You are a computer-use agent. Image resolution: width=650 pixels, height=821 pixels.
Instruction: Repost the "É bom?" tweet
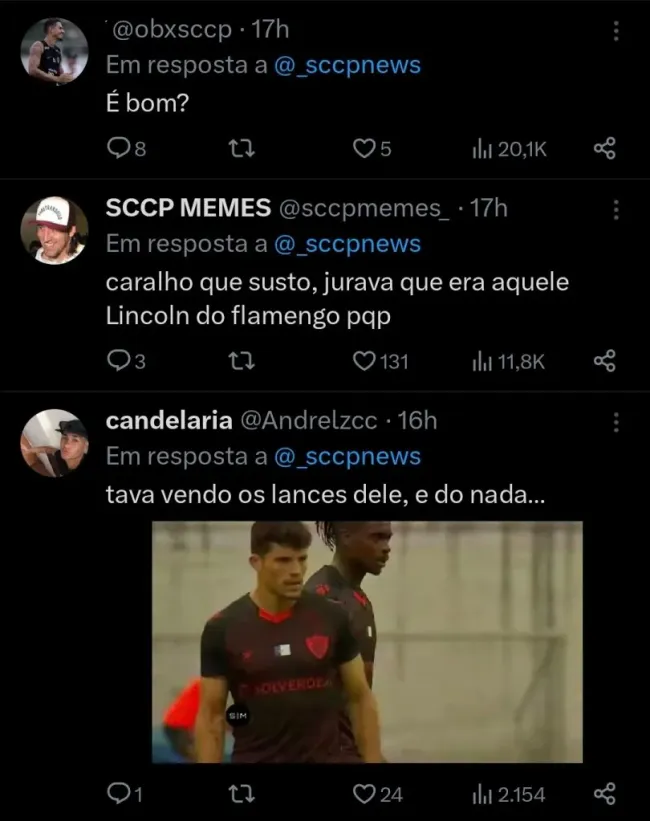[241, 149]
